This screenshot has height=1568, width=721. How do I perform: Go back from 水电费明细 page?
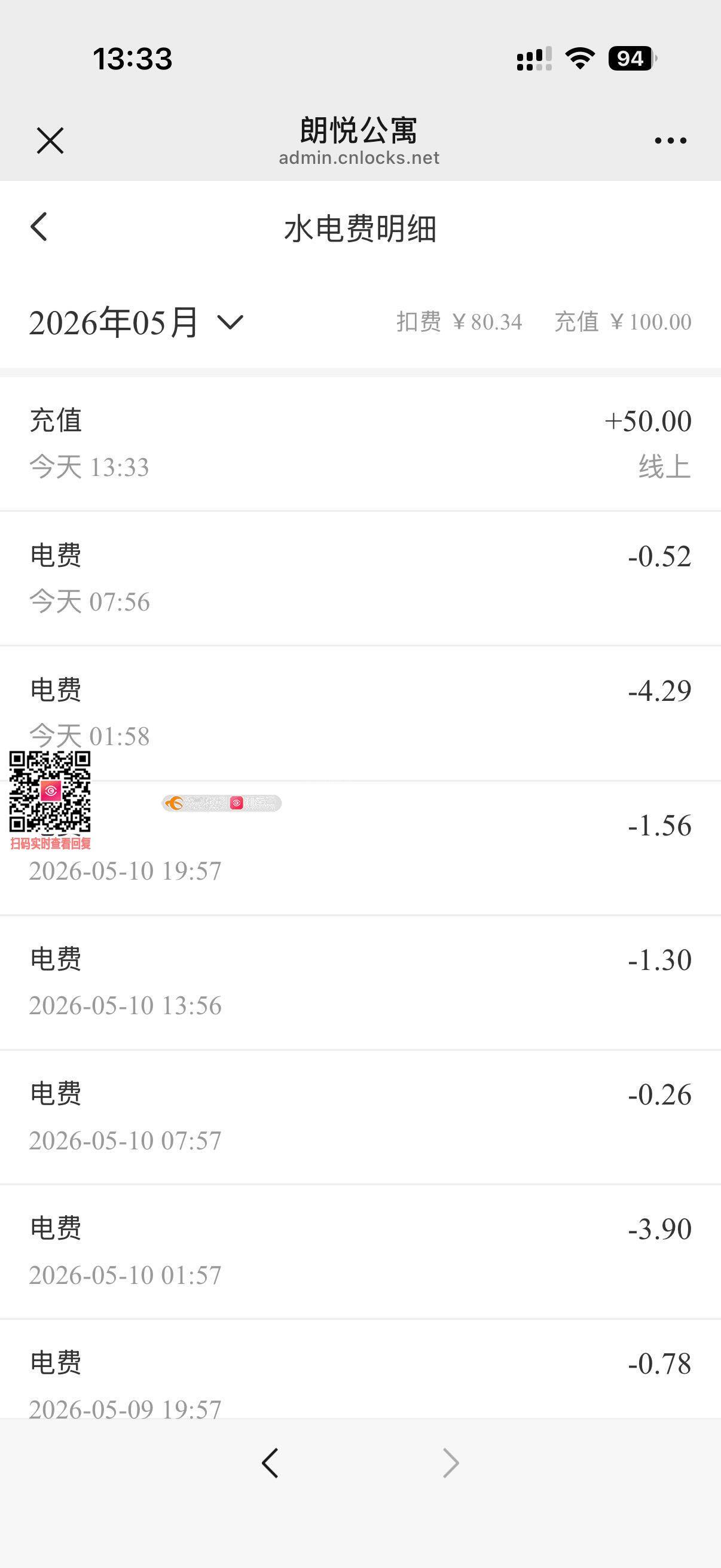[39, 227]
